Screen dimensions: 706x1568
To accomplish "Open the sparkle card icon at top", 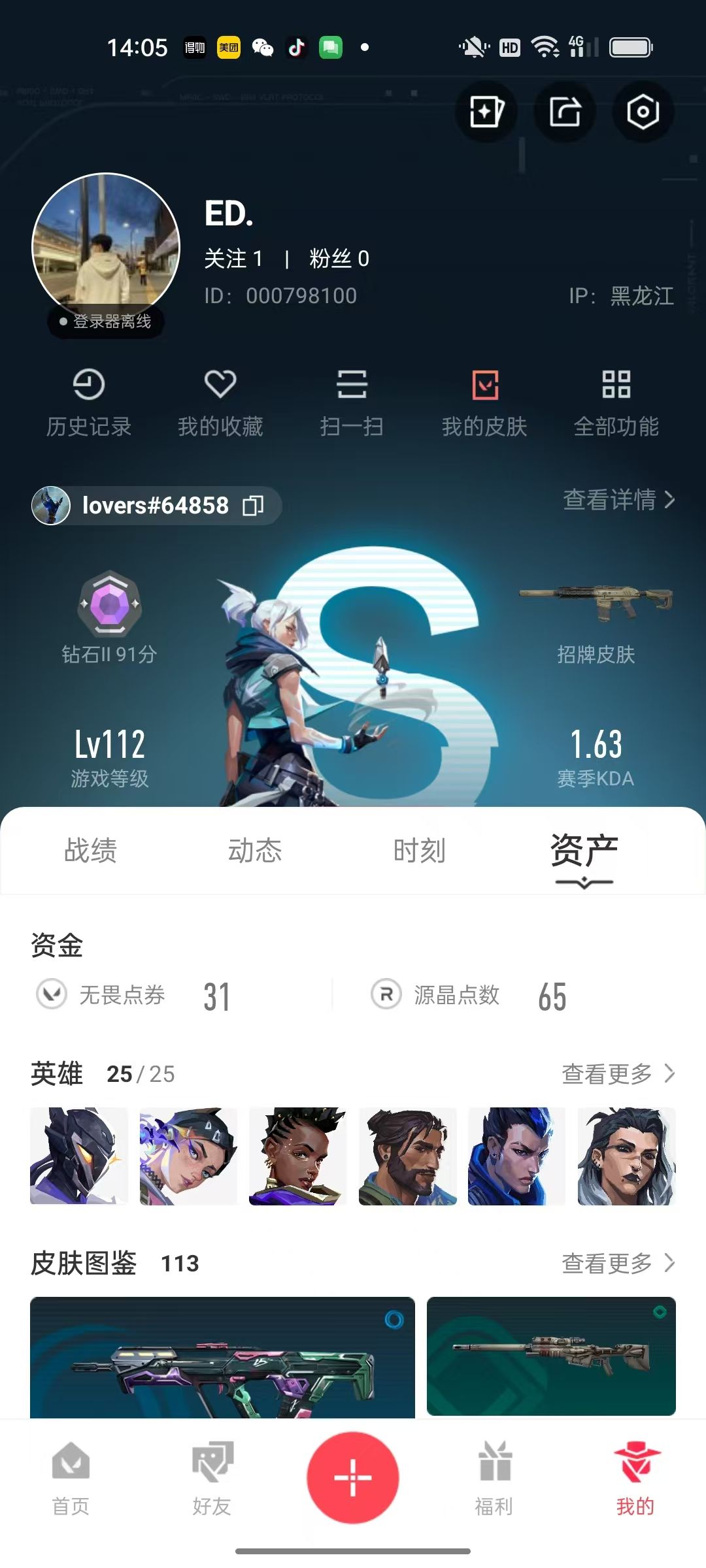I will pos(486,112).
